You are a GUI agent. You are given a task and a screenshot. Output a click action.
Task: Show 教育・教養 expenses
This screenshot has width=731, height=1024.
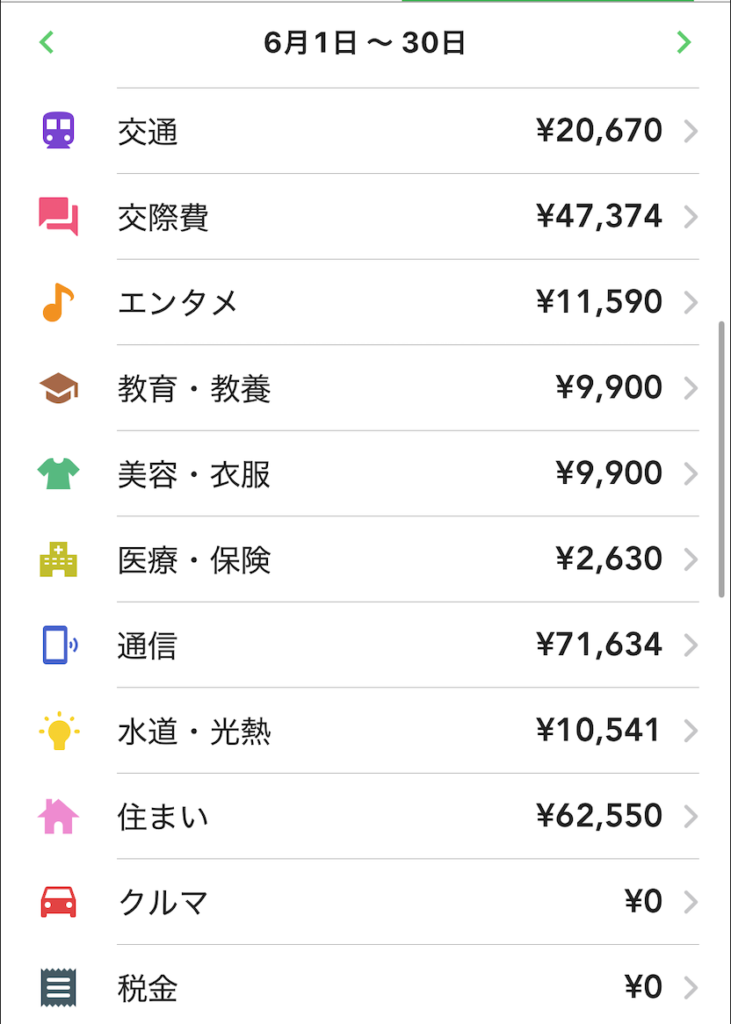click(x=366, y=388)
